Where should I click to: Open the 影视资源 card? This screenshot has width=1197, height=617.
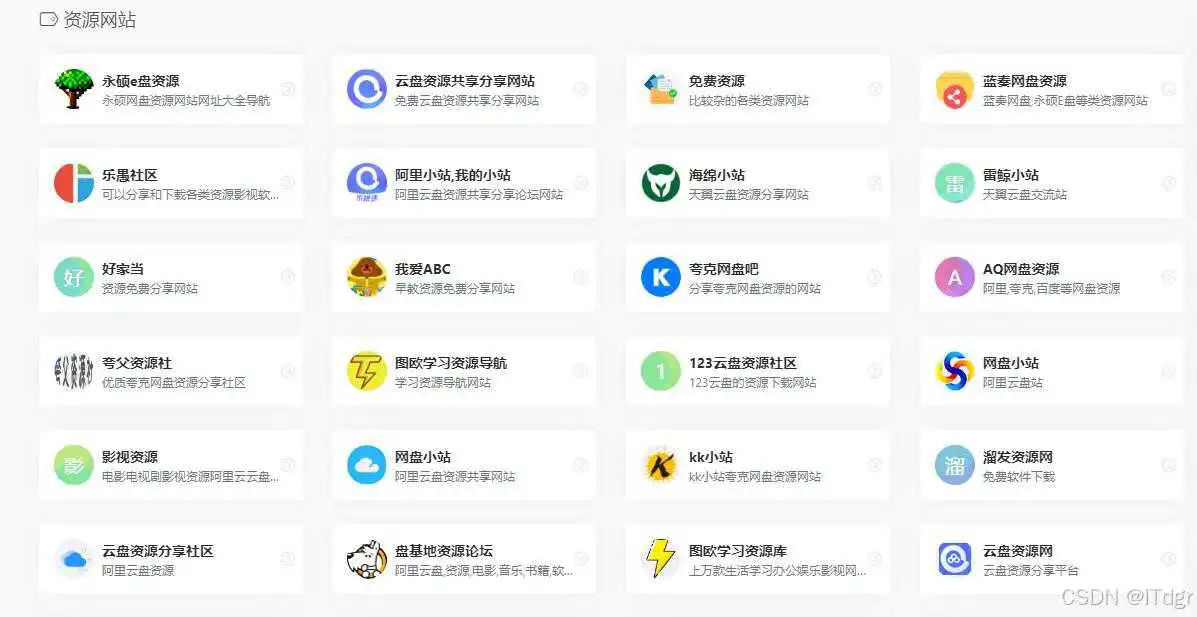click(x=170, y=465)
